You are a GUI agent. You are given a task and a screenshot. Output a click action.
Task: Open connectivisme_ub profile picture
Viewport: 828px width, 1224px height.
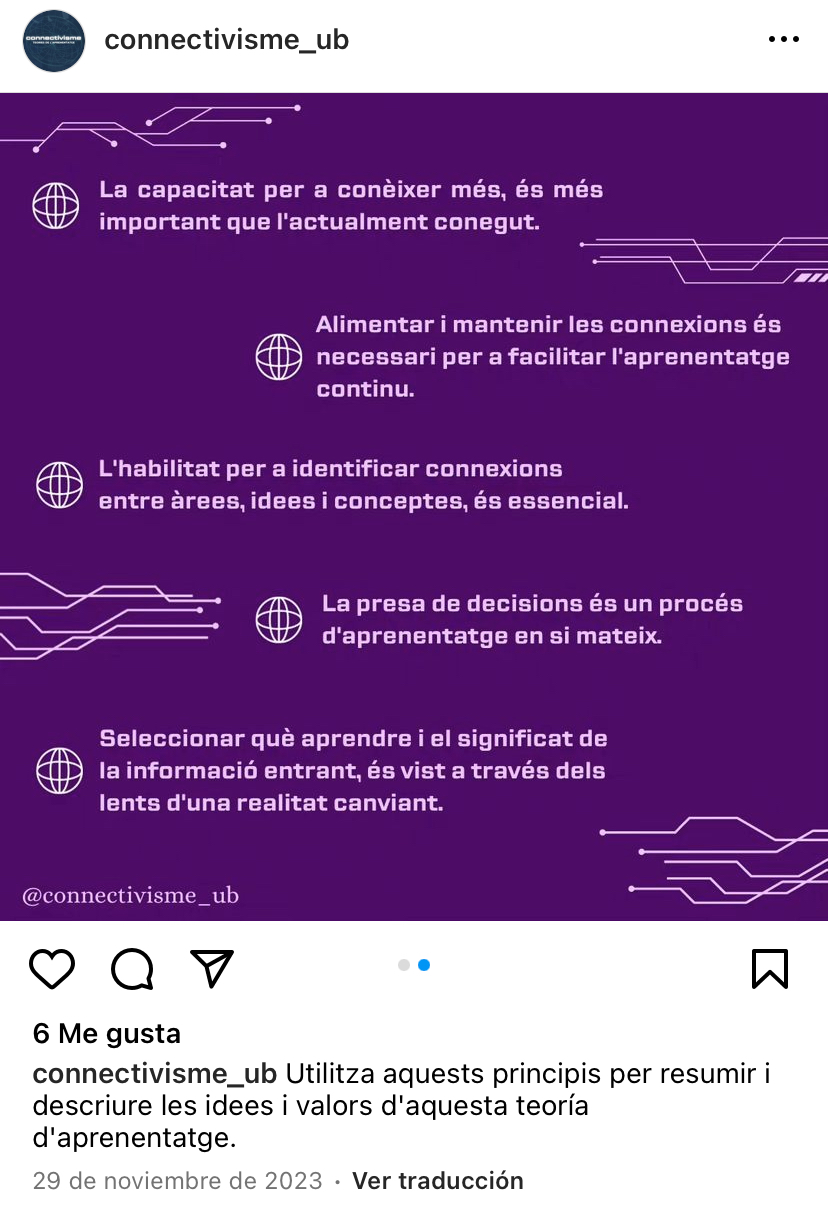[53, 40]
